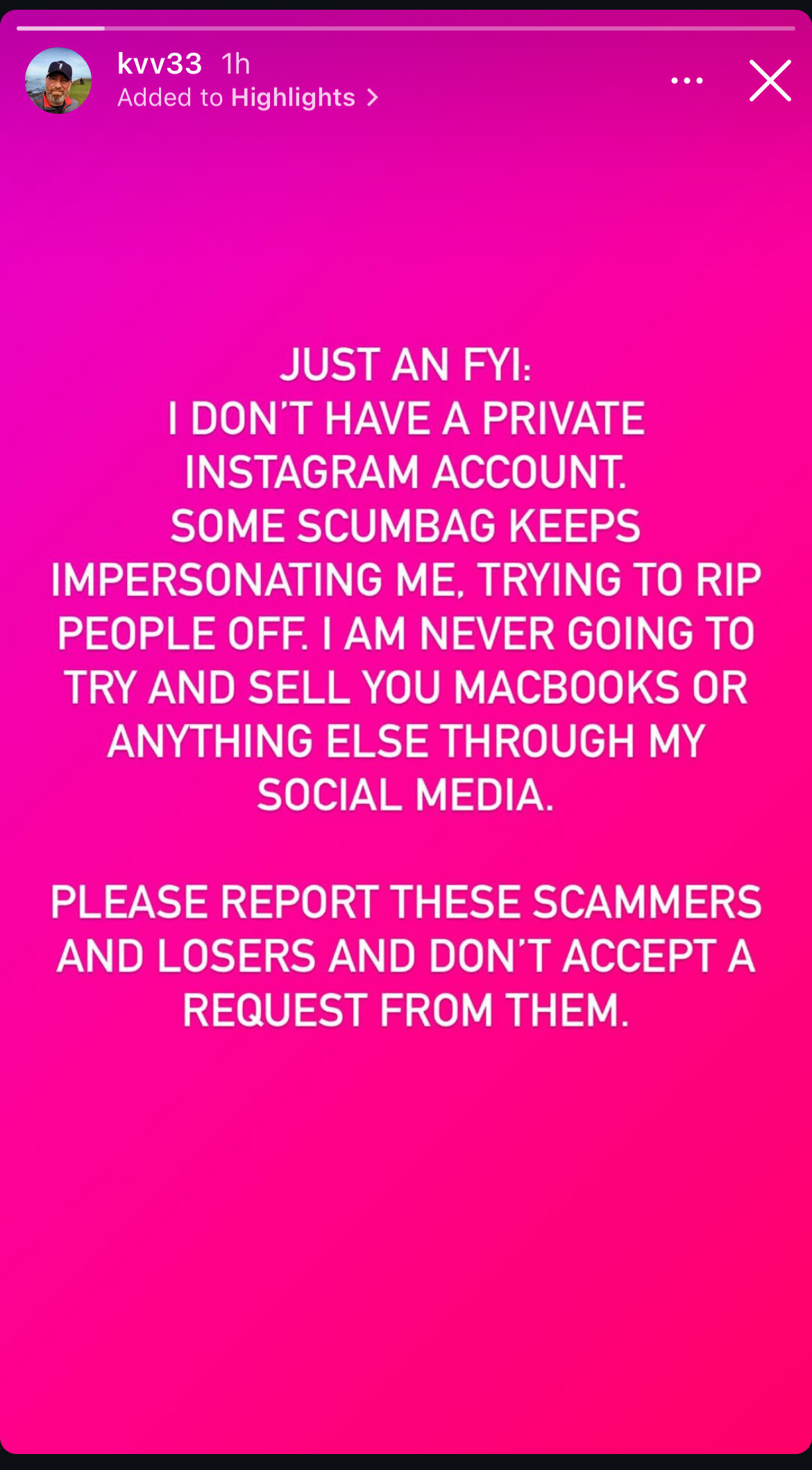Open kvv33's profile picture

click(x=58, y=81)
